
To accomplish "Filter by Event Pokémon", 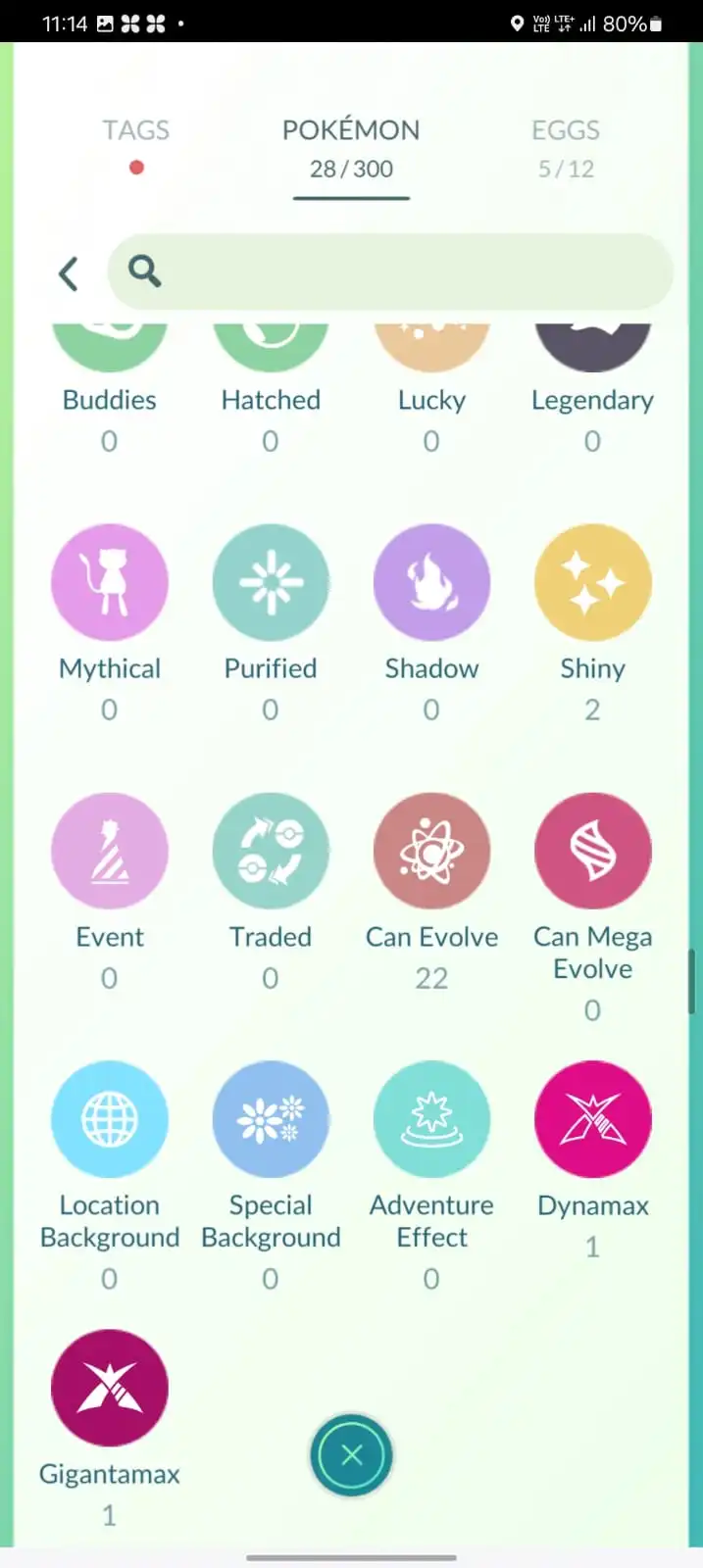I will [x=110, y=852].
